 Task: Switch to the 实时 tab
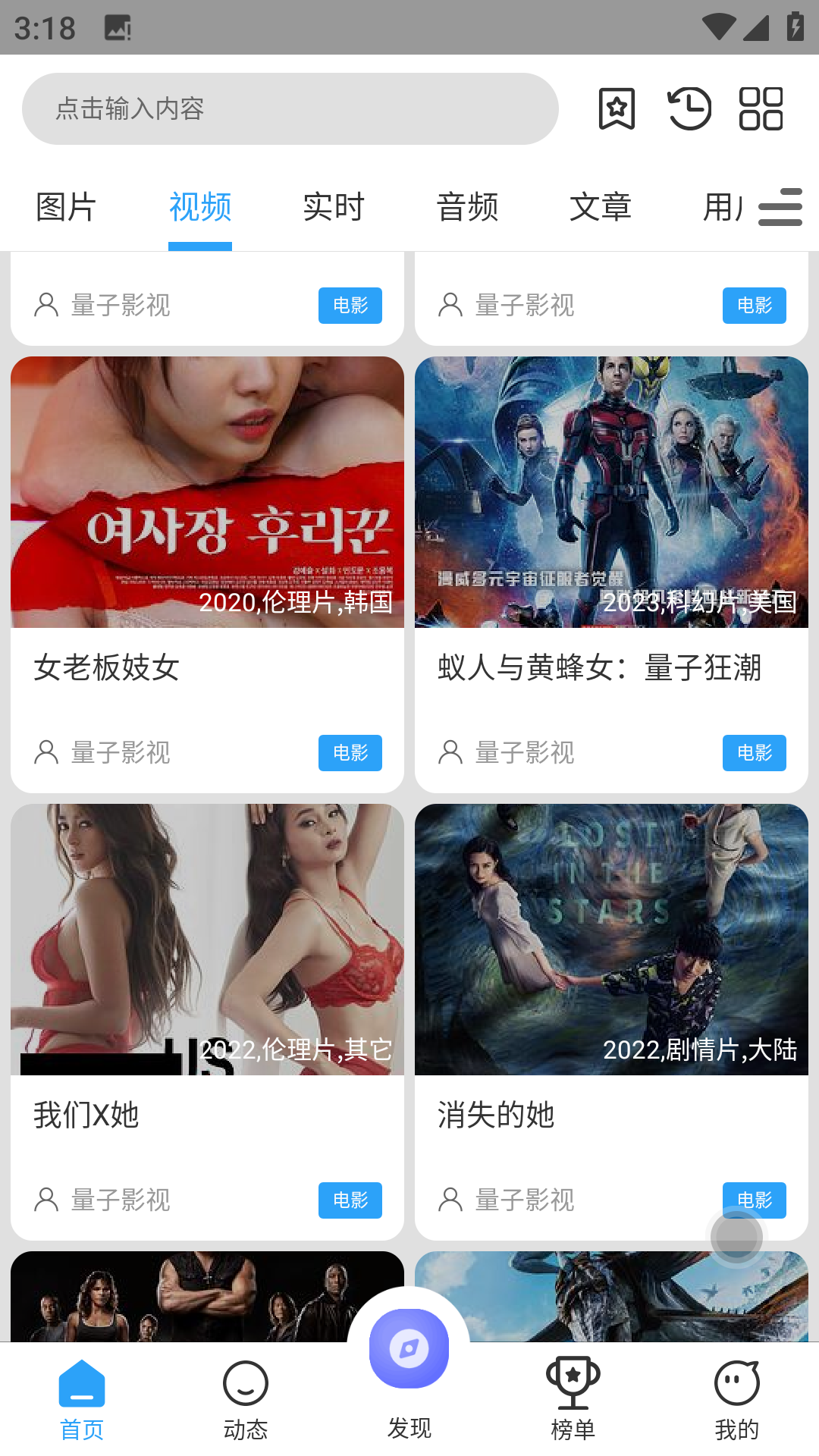click(333, 206)
